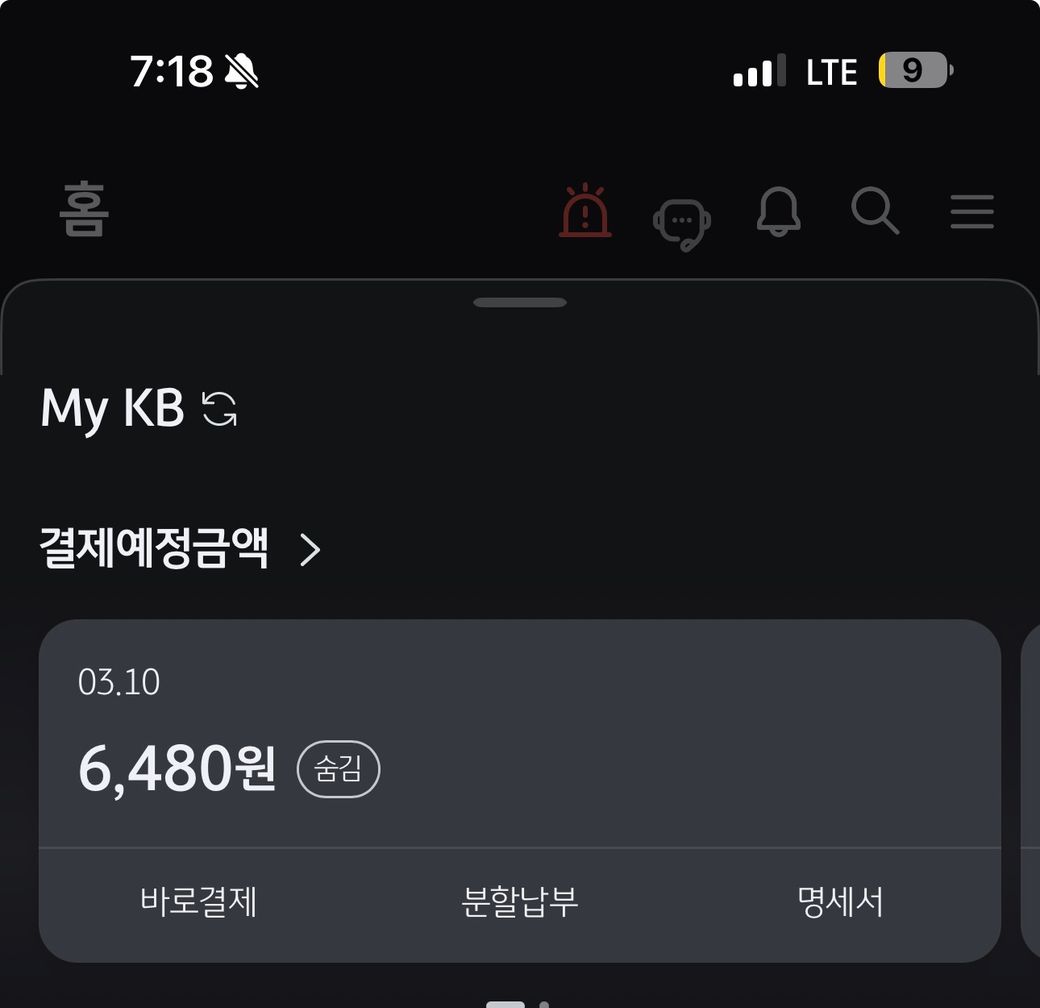The width and height of the screenshot is (1040, 1008).
Task: Open the chatbot headset support icon
Action: tap(681, 221)
